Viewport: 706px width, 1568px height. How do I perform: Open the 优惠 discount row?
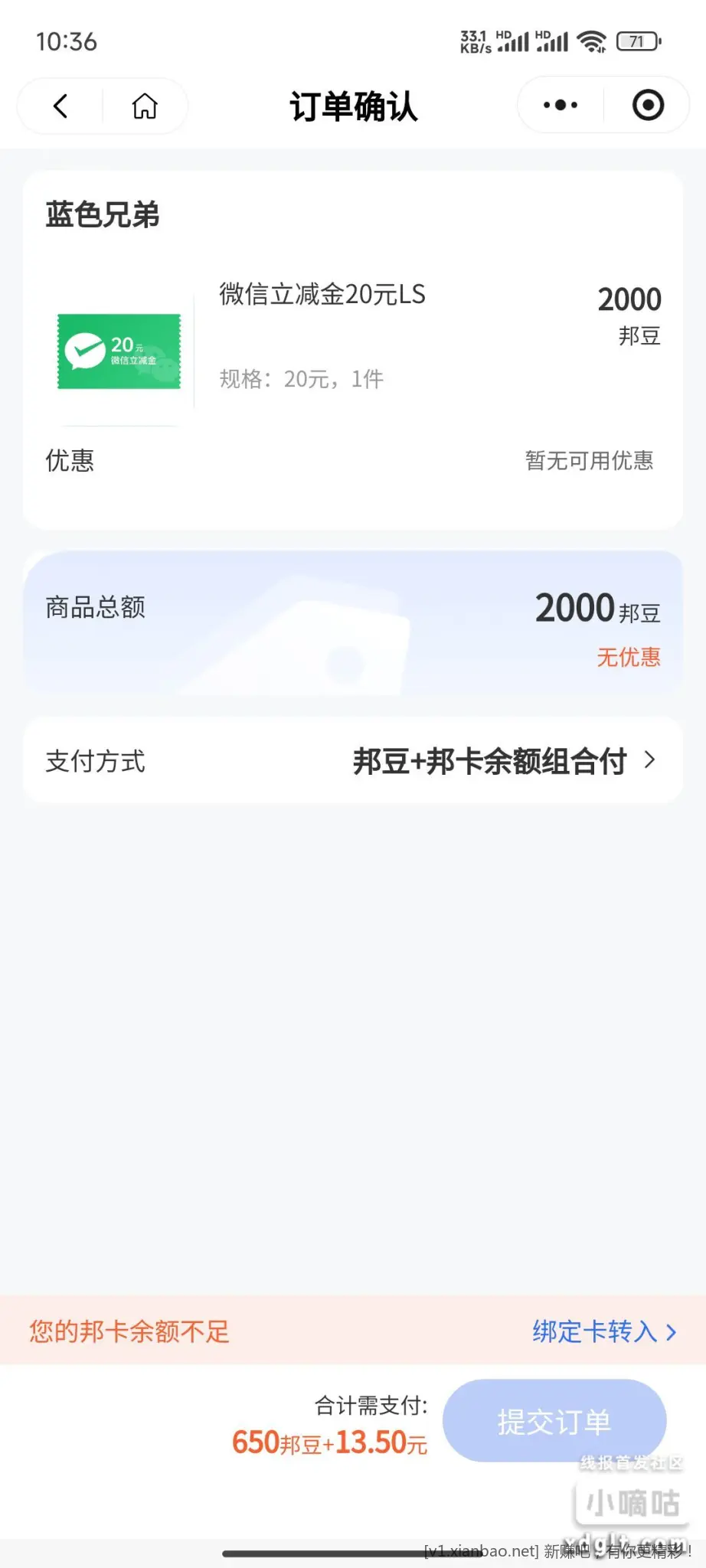352,461
